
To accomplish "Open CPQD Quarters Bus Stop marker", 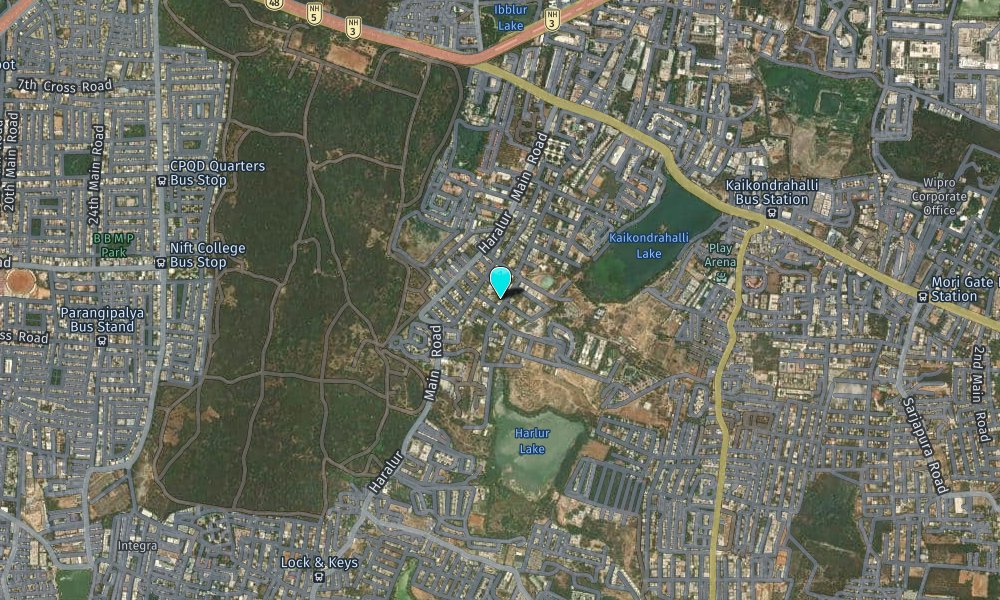I will pyautogui.click(x=161, y=180).
